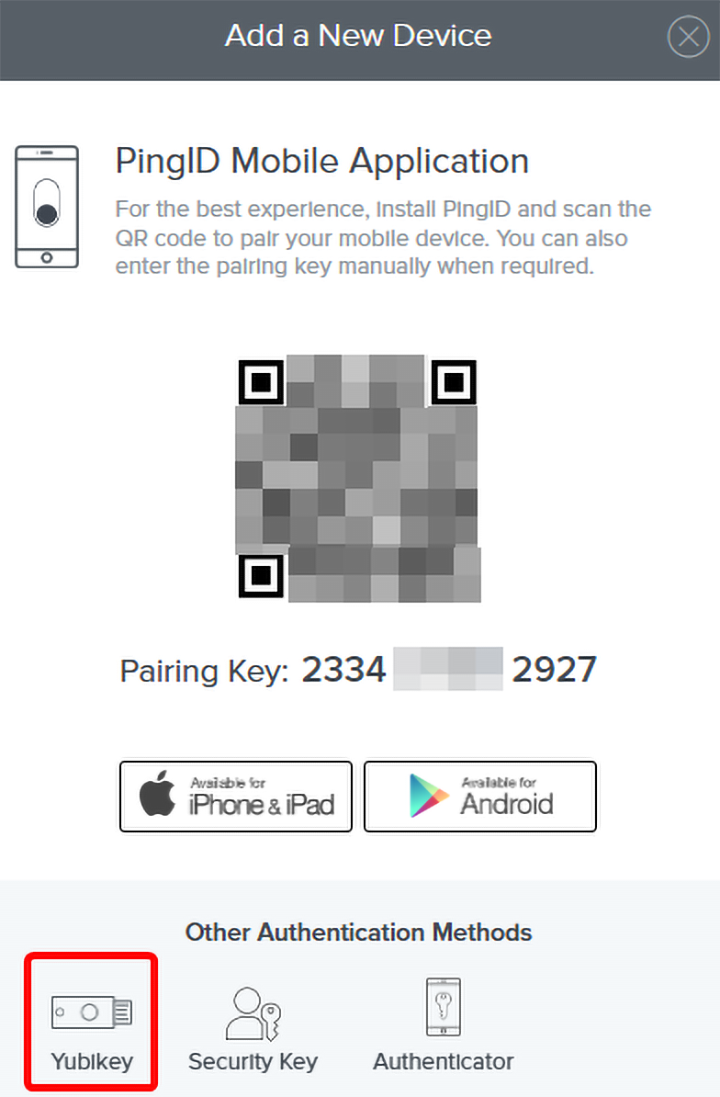Pick the Authenticator method

pyautogui.click(x=443, y=1023)
